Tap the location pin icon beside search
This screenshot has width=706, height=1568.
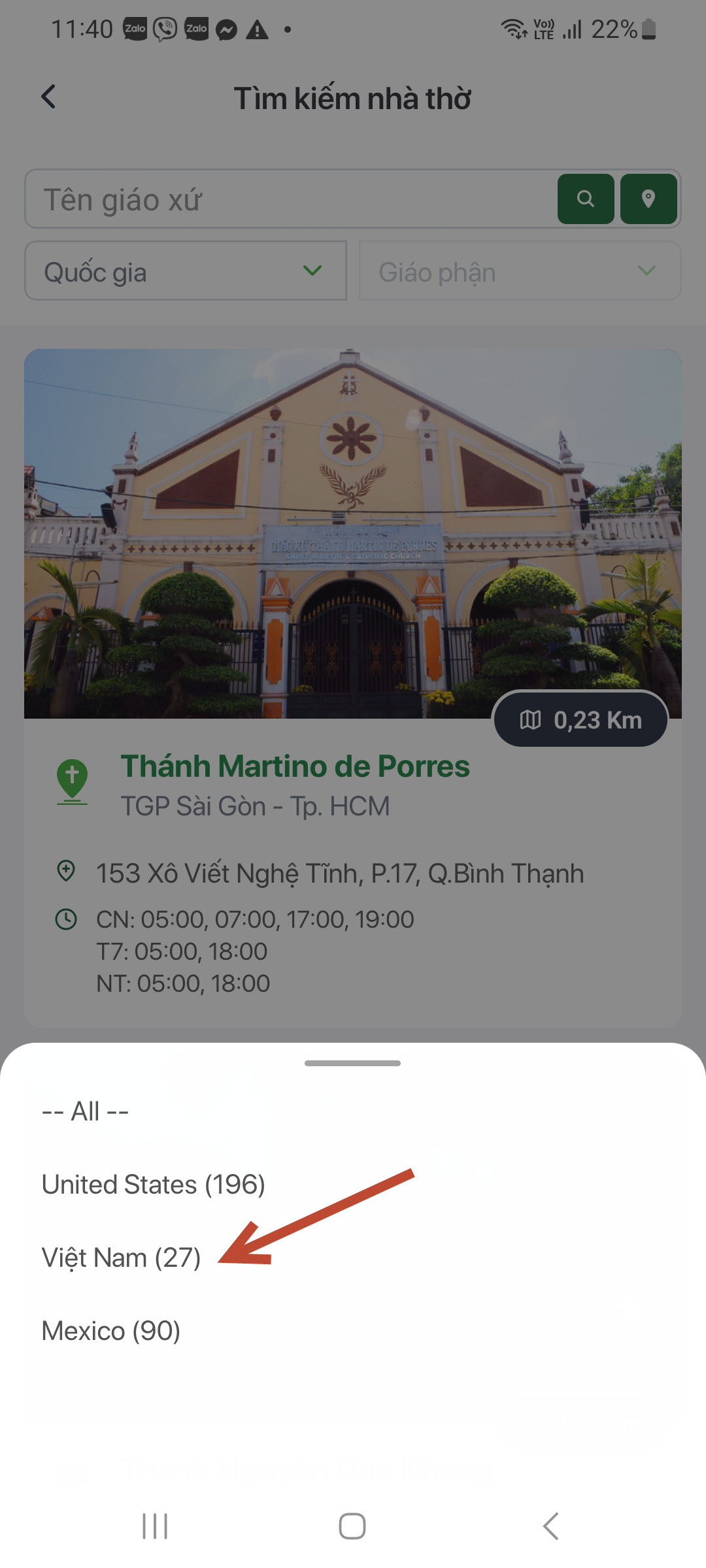point(648,199)
